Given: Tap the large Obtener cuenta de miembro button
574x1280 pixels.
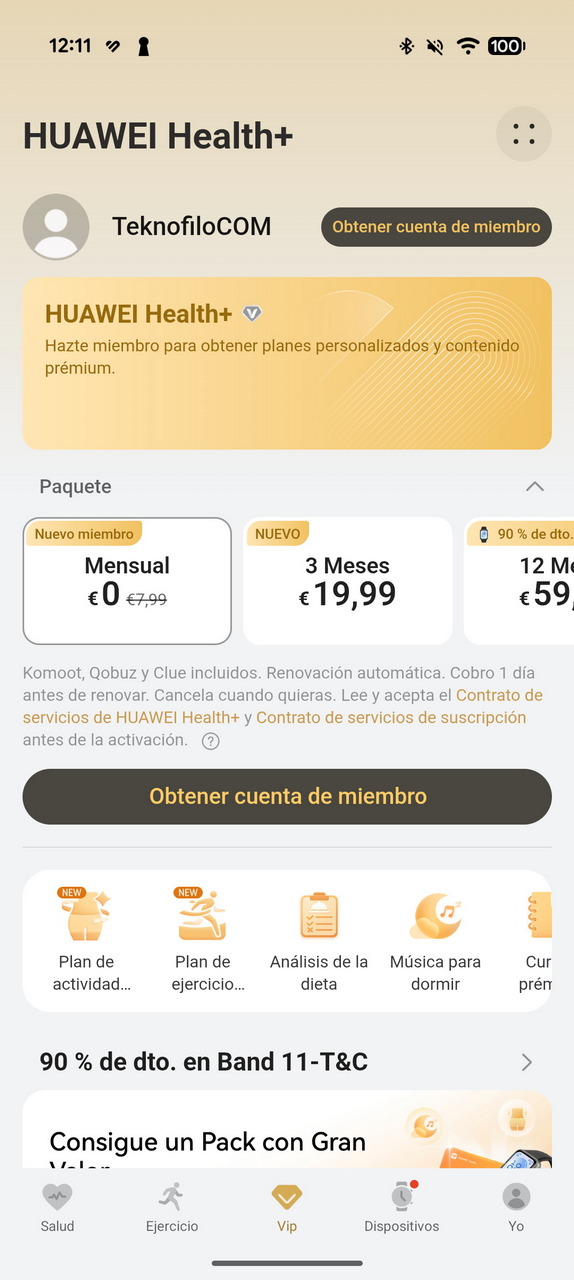Looking at the screenshot, I should [x=287, y=797].
